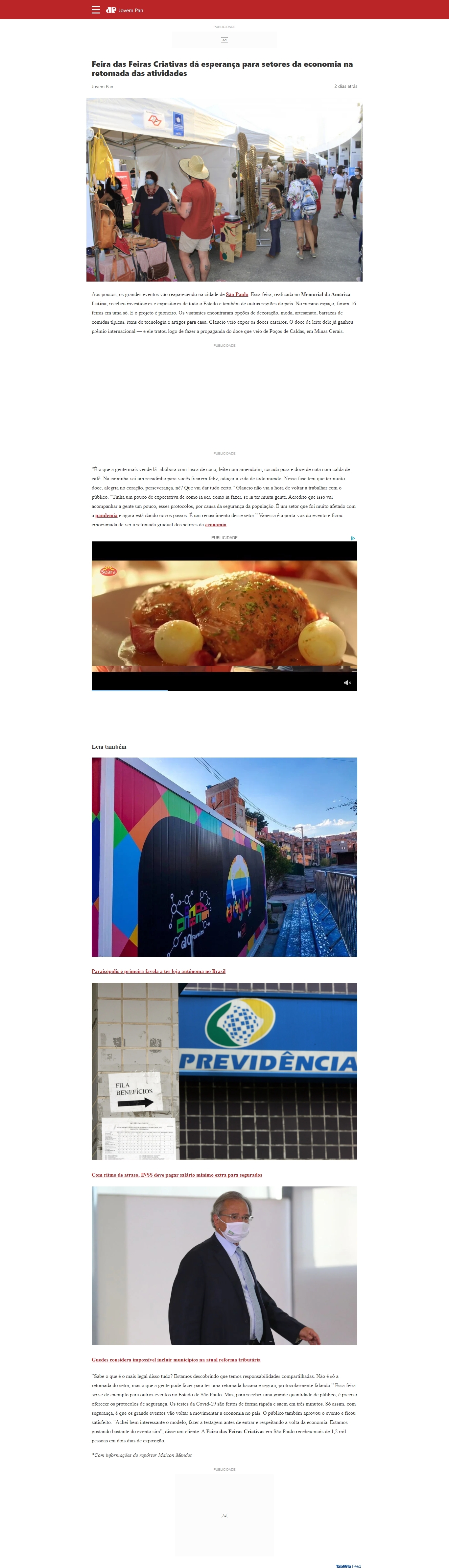Open the São Paulo link

(x=237, y=294)
